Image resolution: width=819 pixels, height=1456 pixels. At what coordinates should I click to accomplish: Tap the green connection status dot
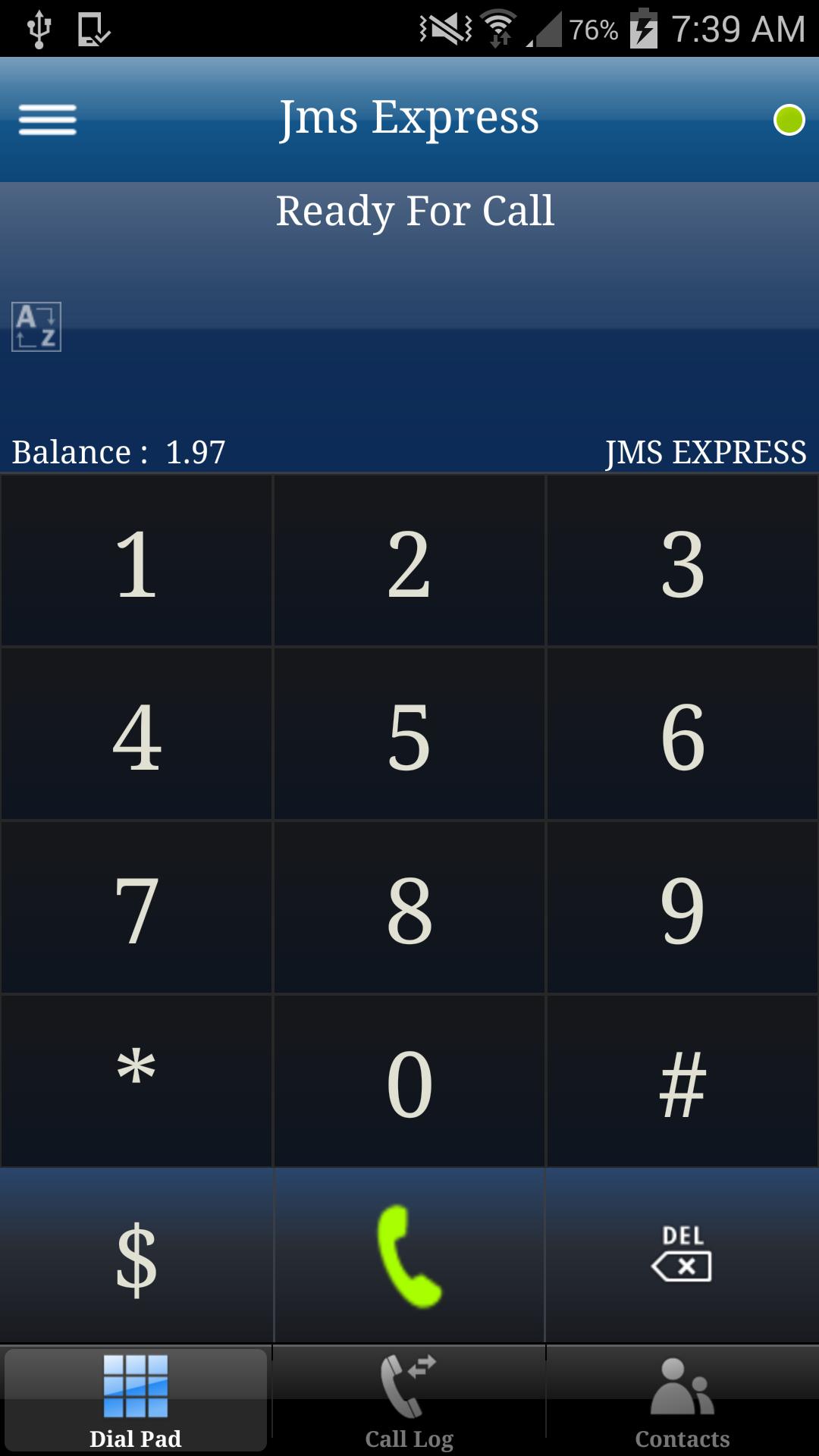pyautogui.click(x=788, y=119)
